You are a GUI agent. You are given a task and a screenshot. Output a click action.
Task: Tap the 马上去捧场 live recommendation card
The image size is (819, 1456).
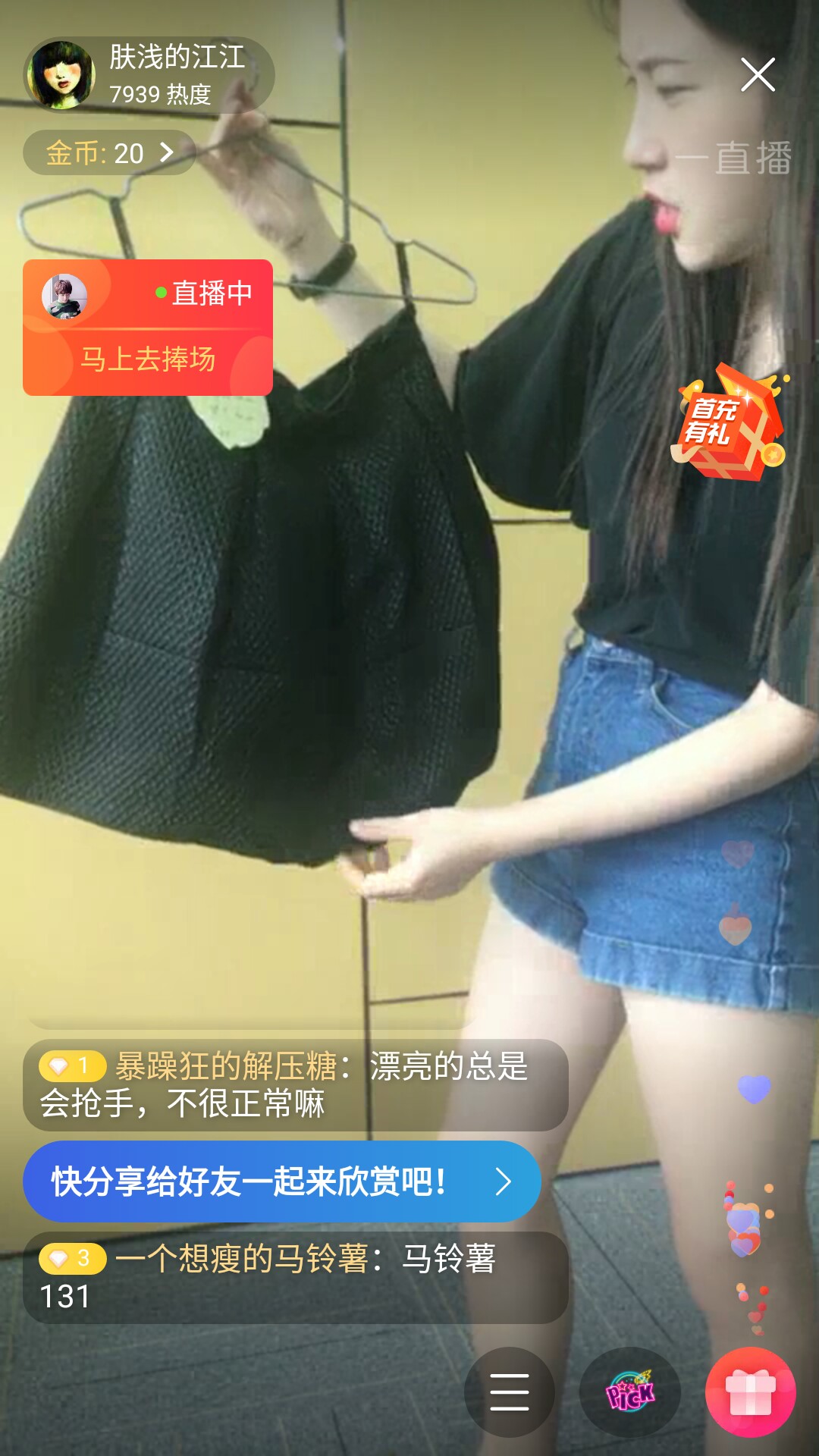[148, 328]
